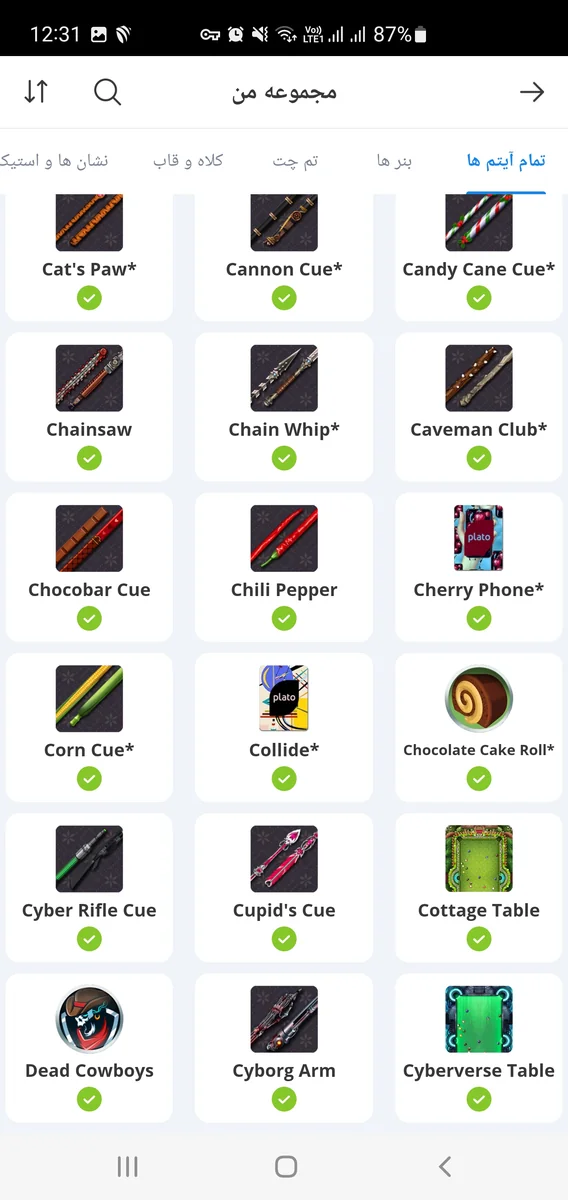View the Collide* theme card
Viewport: 568px width, 1200px height.
coord(284,727)
